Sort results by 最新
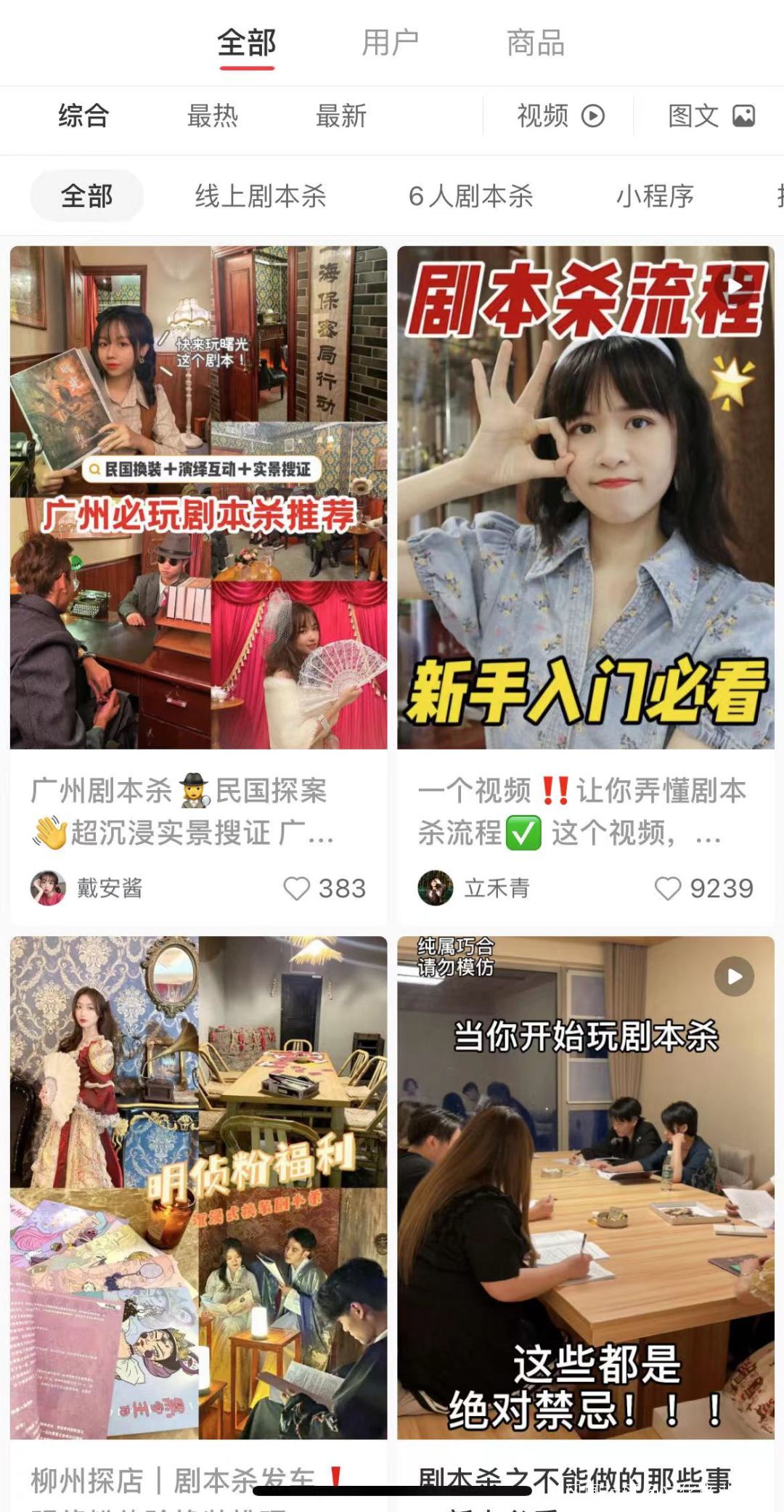The image size is (784, 1512). [x=340, y=116]
